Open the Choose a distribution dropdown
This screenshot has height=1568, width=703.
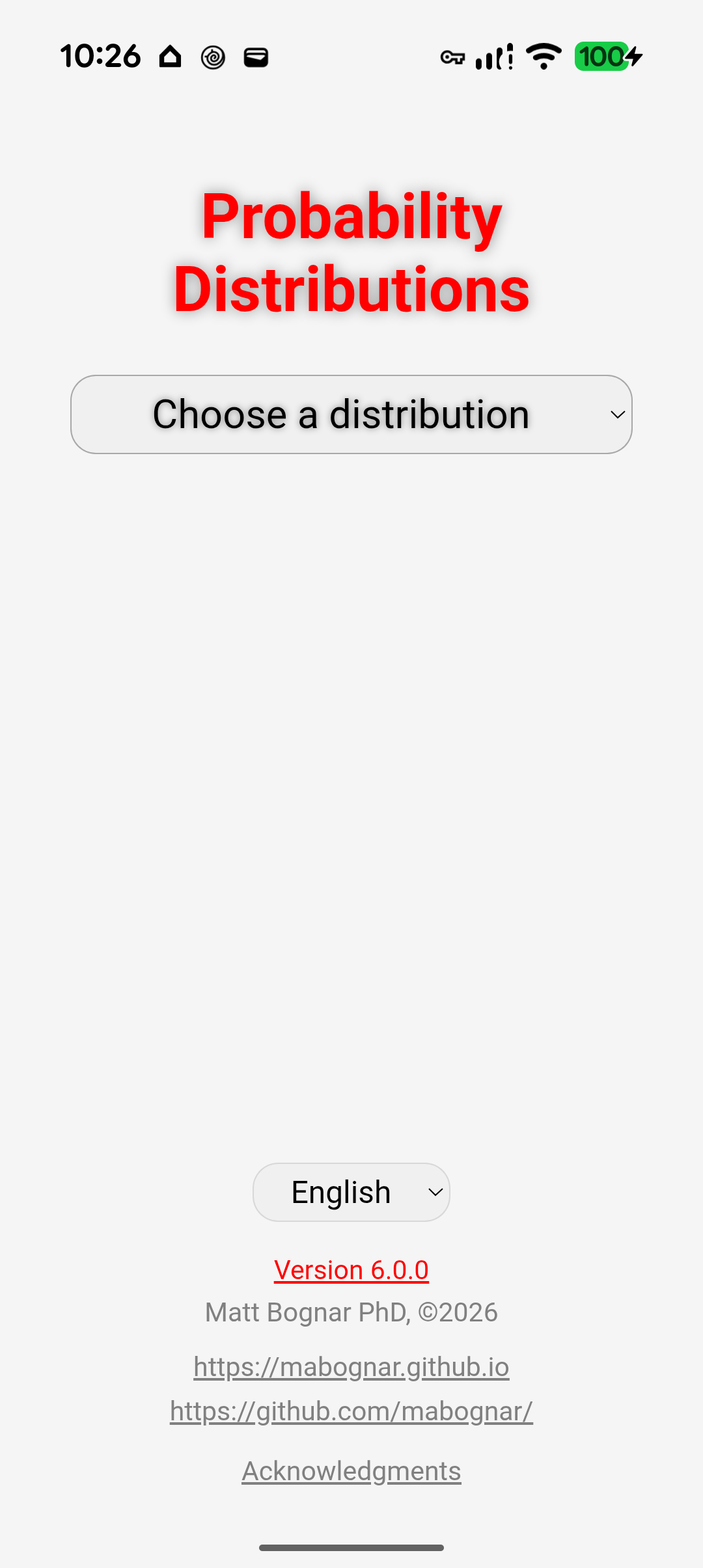[x=351, y=414]
